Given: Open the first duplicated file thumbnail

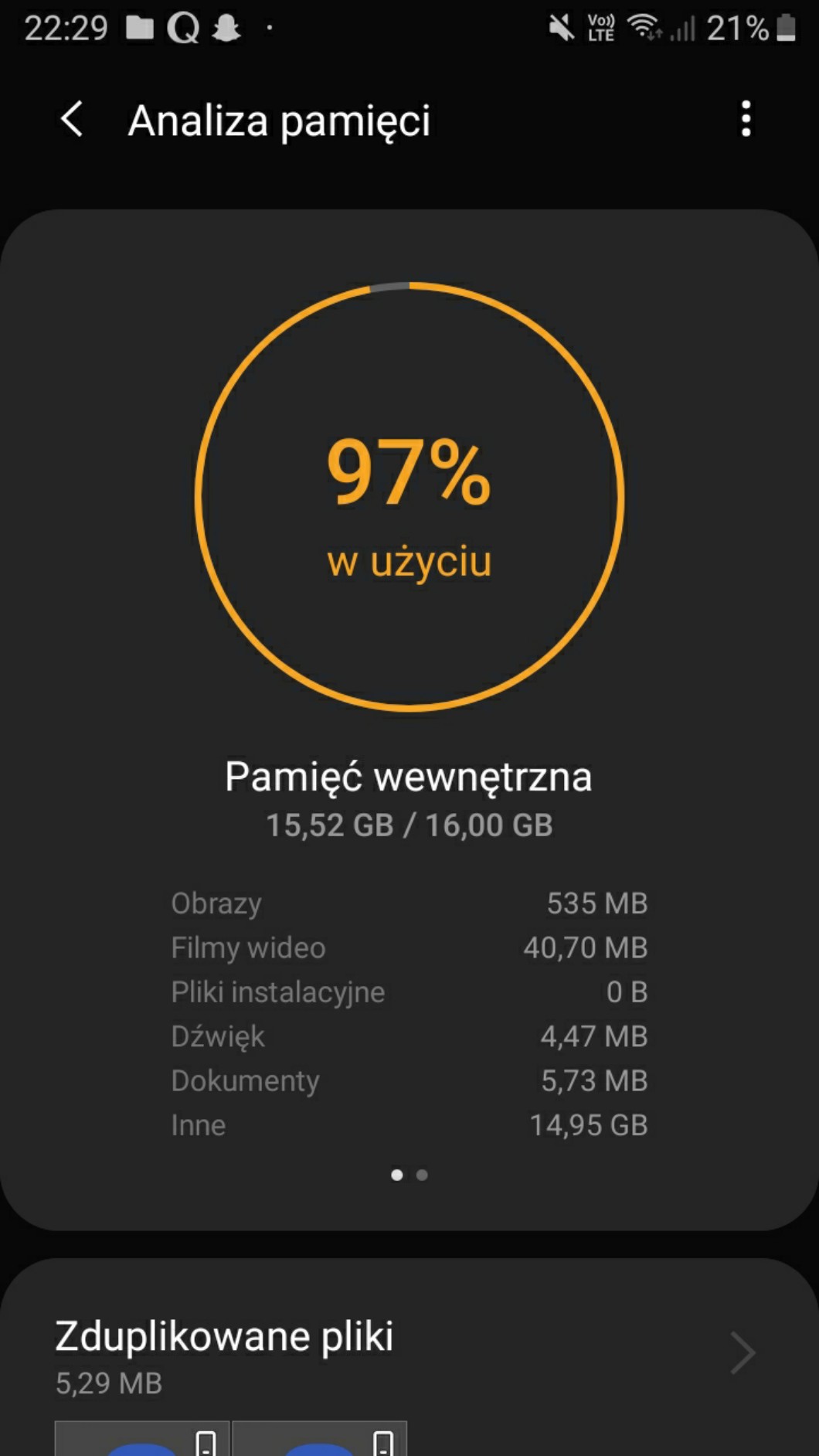Looking at the screenshot, I should point(142,1439).
